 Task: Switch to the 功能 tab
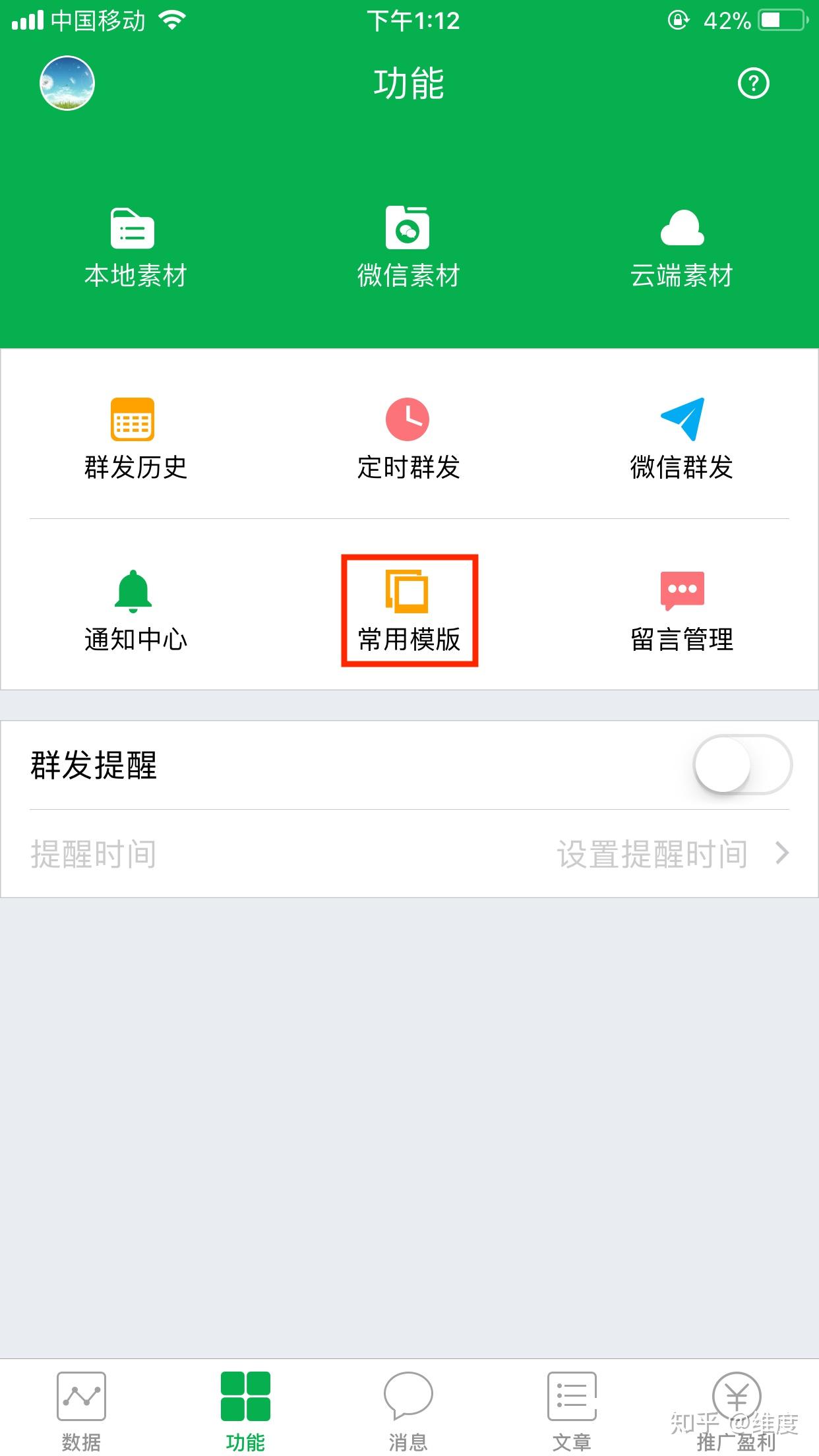(245, 1411)
